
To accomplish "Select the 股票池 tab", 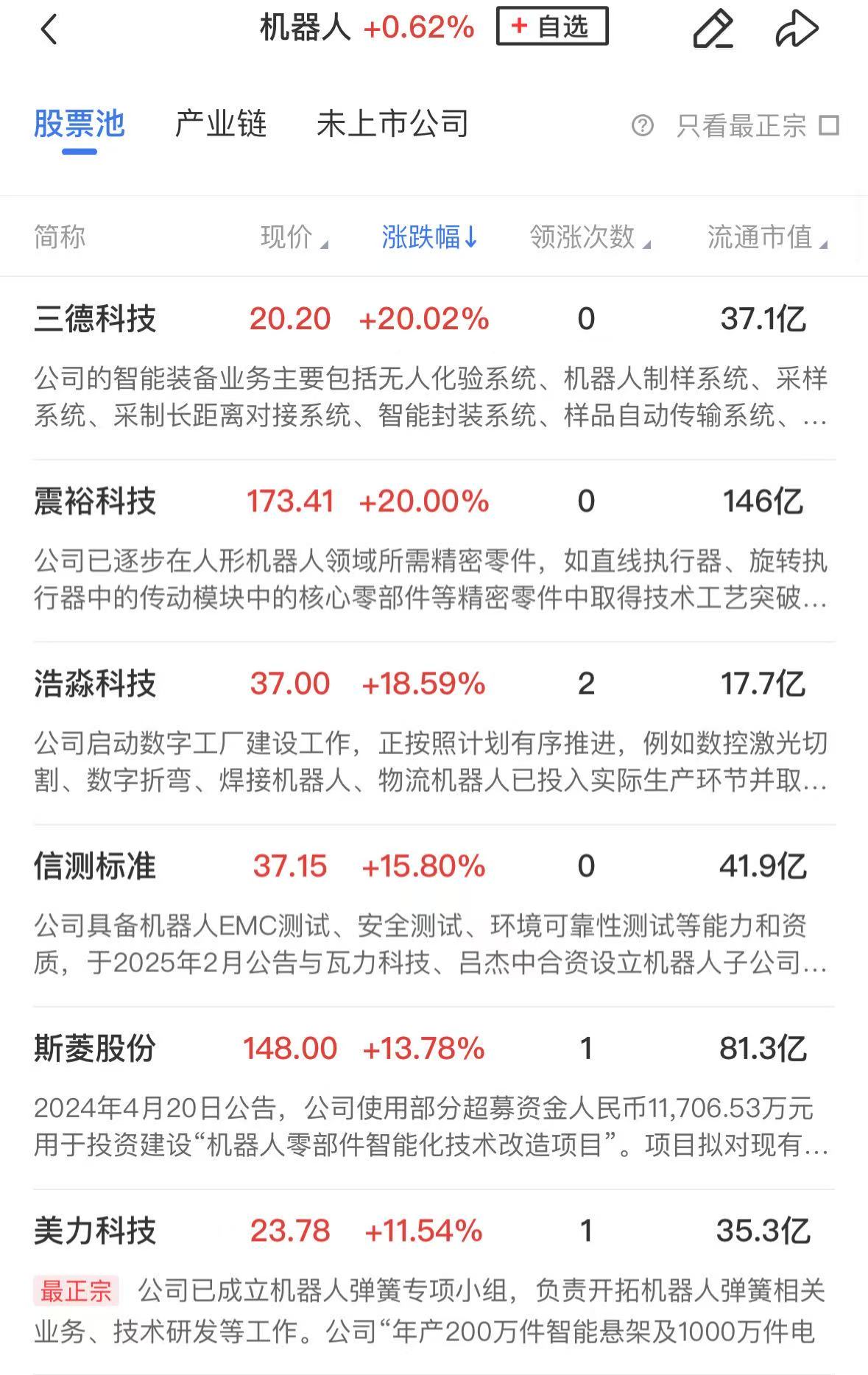I will 80,124.
